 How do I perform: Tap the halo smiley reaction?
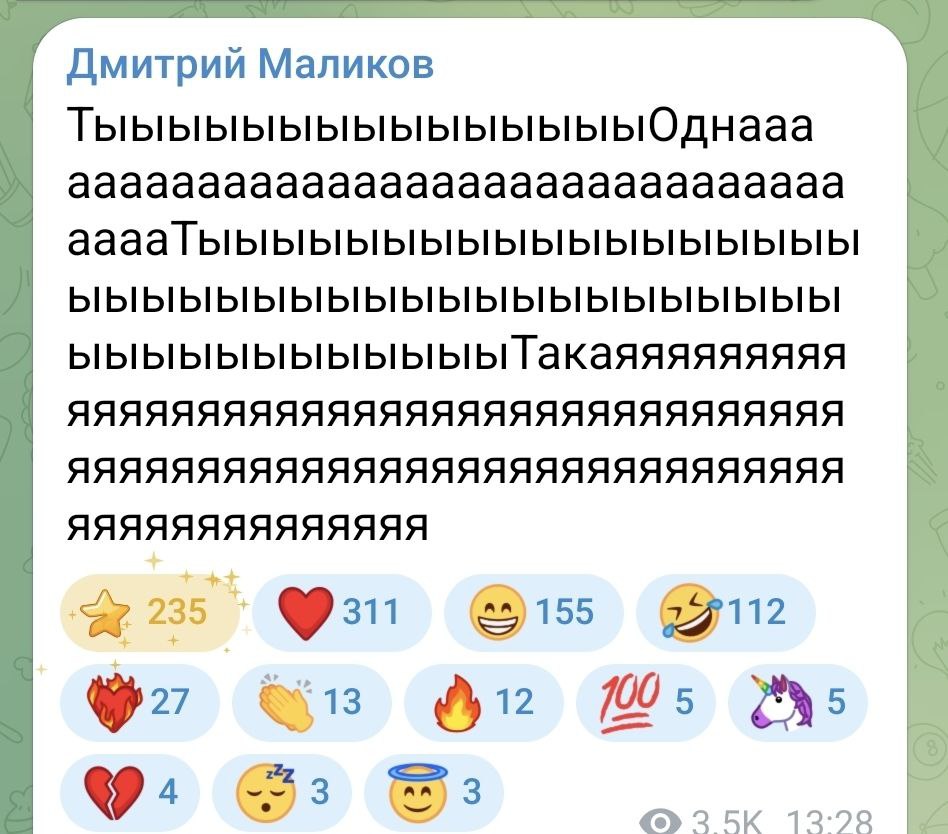pos(433,792)
